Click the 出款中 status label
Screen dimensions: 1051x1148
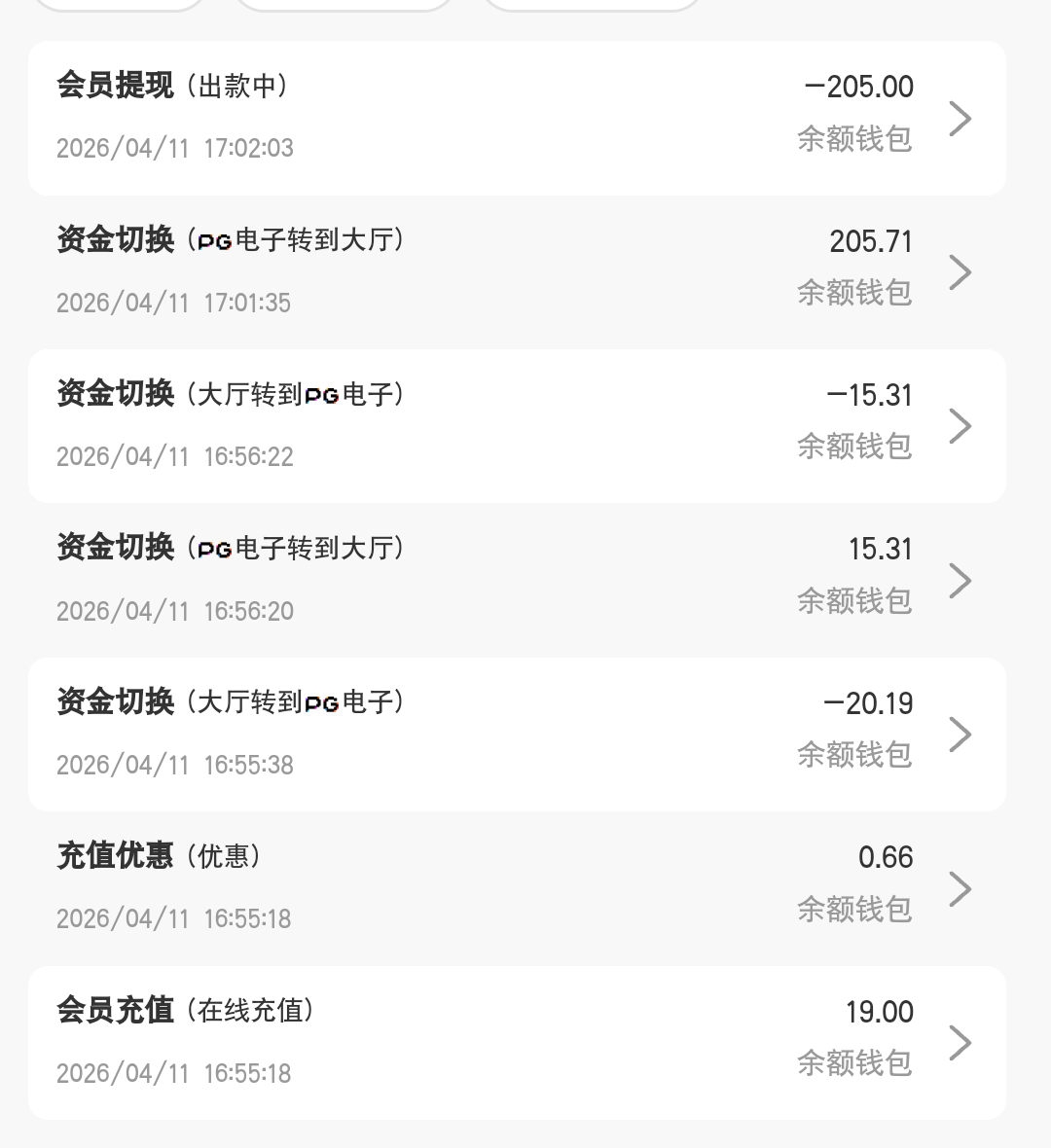(x=237, y=86)
